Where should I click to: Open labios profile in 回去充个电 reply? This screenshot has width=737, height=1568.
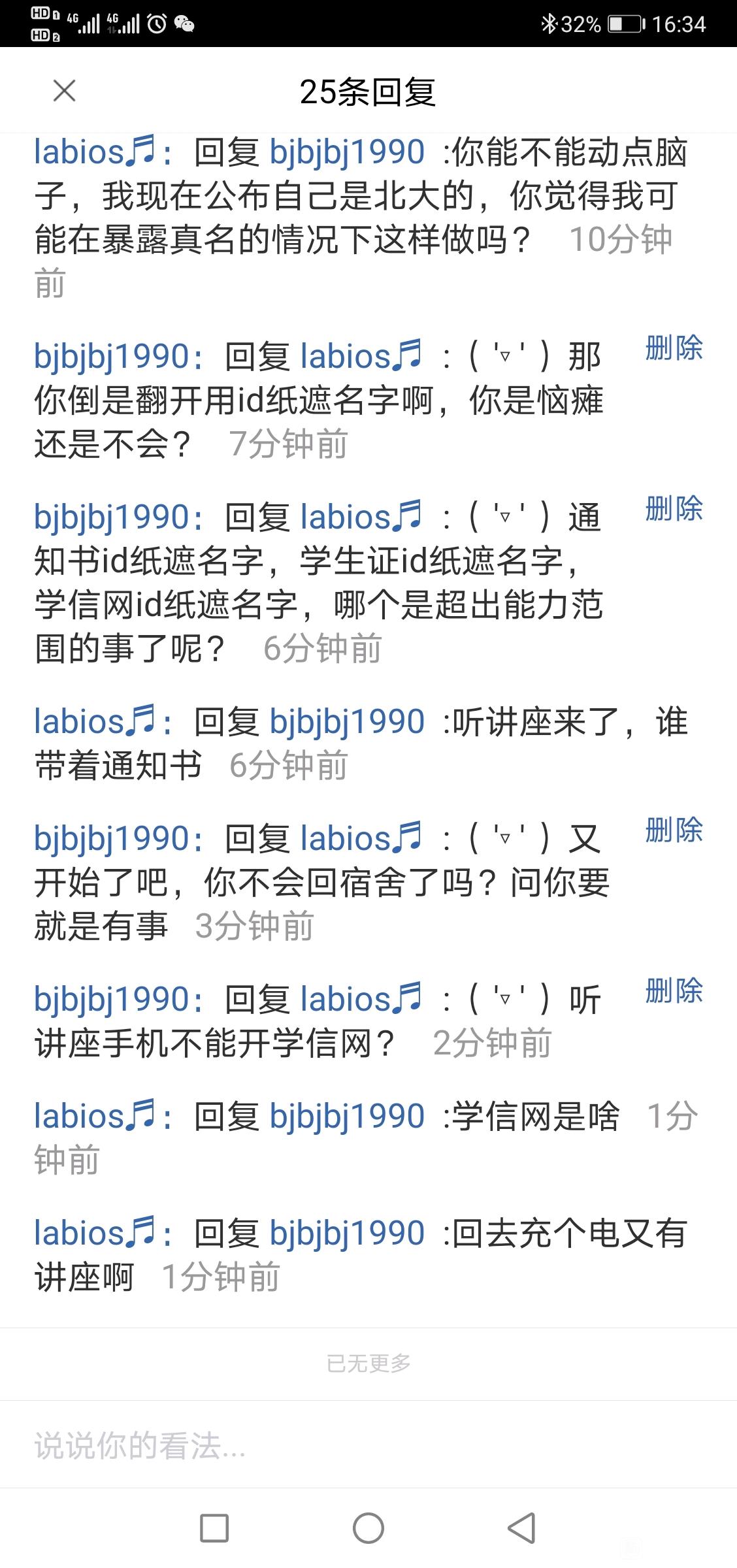tap(96, 1233)
